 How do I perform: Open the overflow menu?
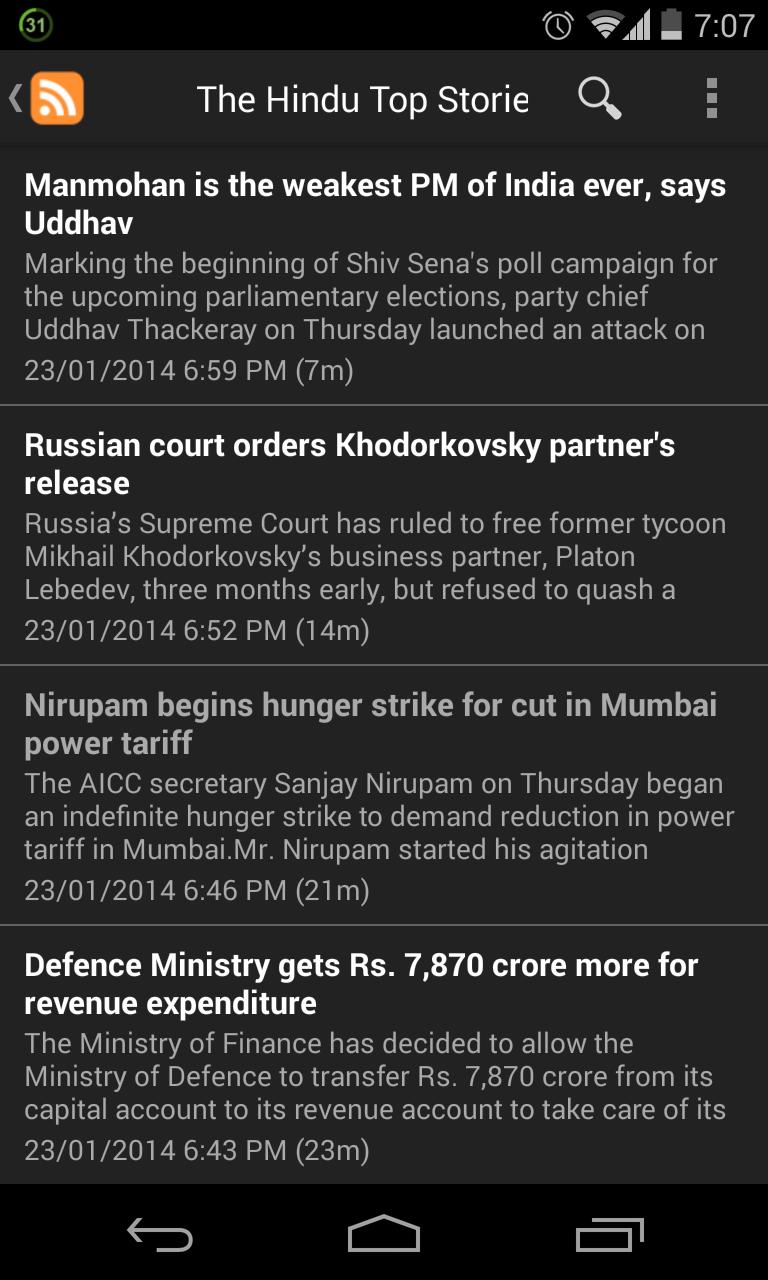(x=712, y=98)
